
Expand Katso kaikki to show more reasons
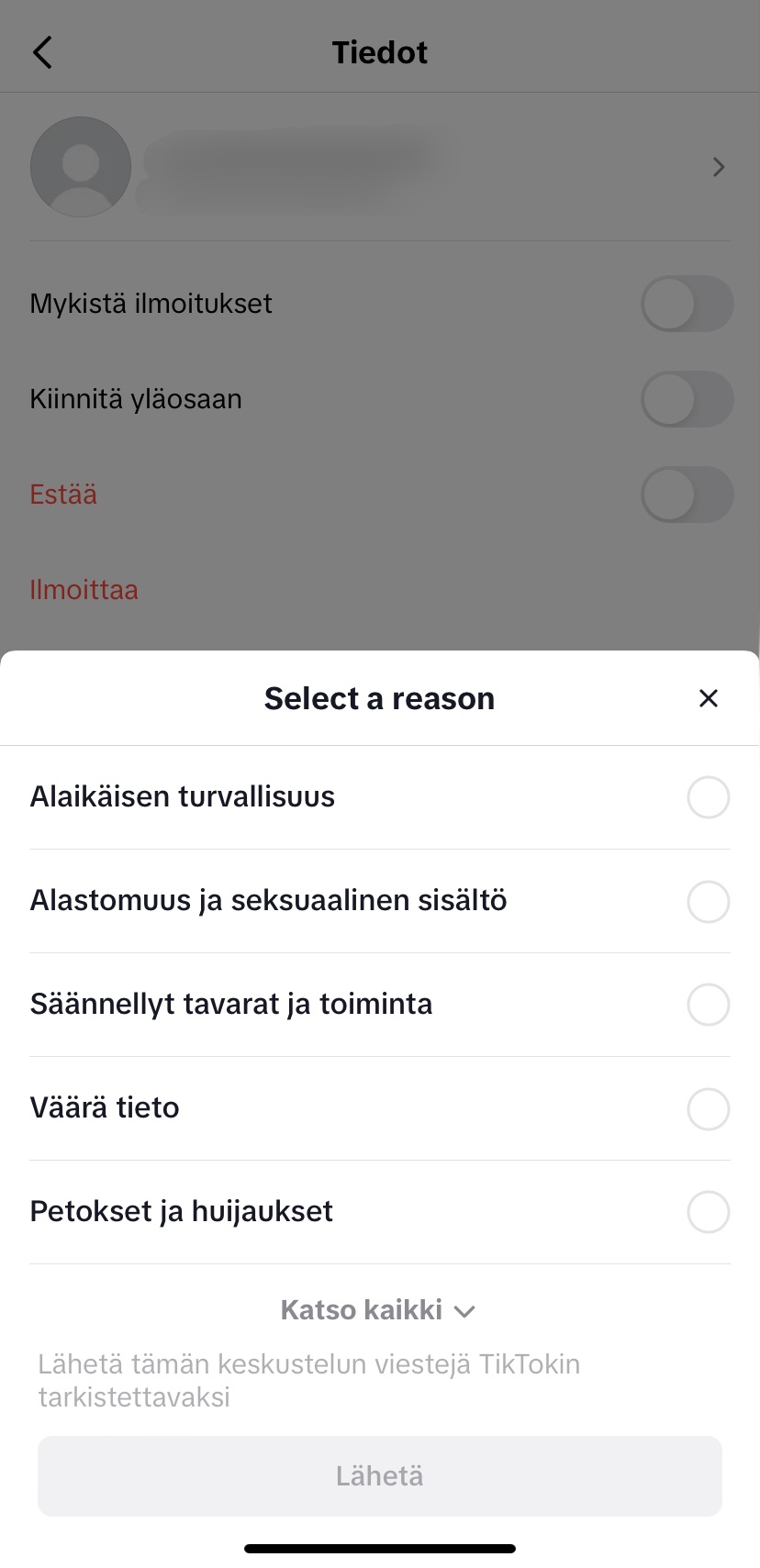(379, 1310)
